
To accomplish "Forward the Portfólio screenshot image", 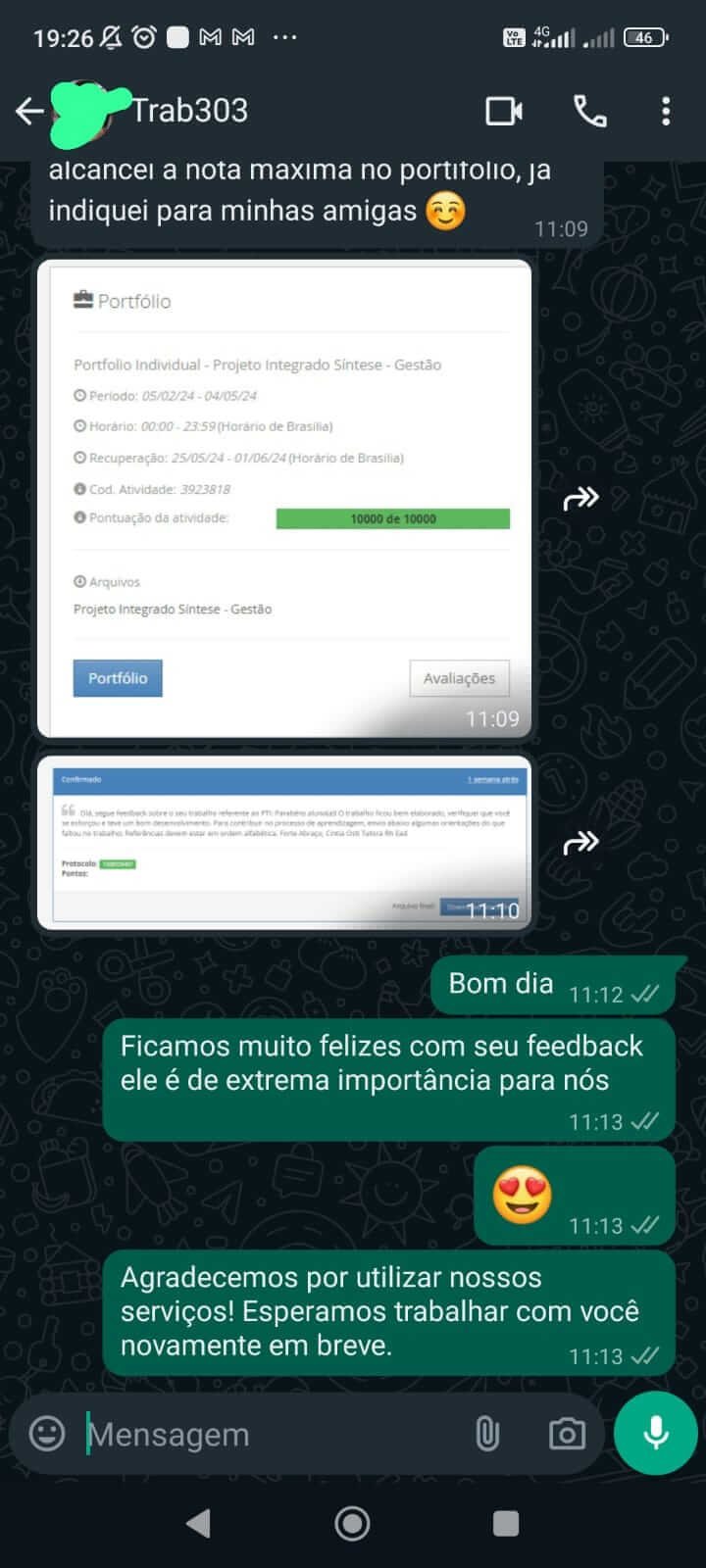I will 580,499.
